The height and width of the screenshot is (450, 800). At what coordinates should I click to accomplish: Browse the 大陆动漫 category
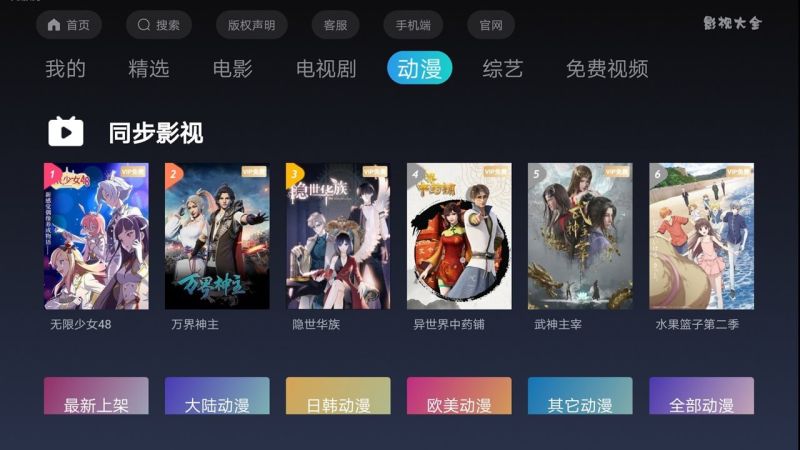point(217,397)
